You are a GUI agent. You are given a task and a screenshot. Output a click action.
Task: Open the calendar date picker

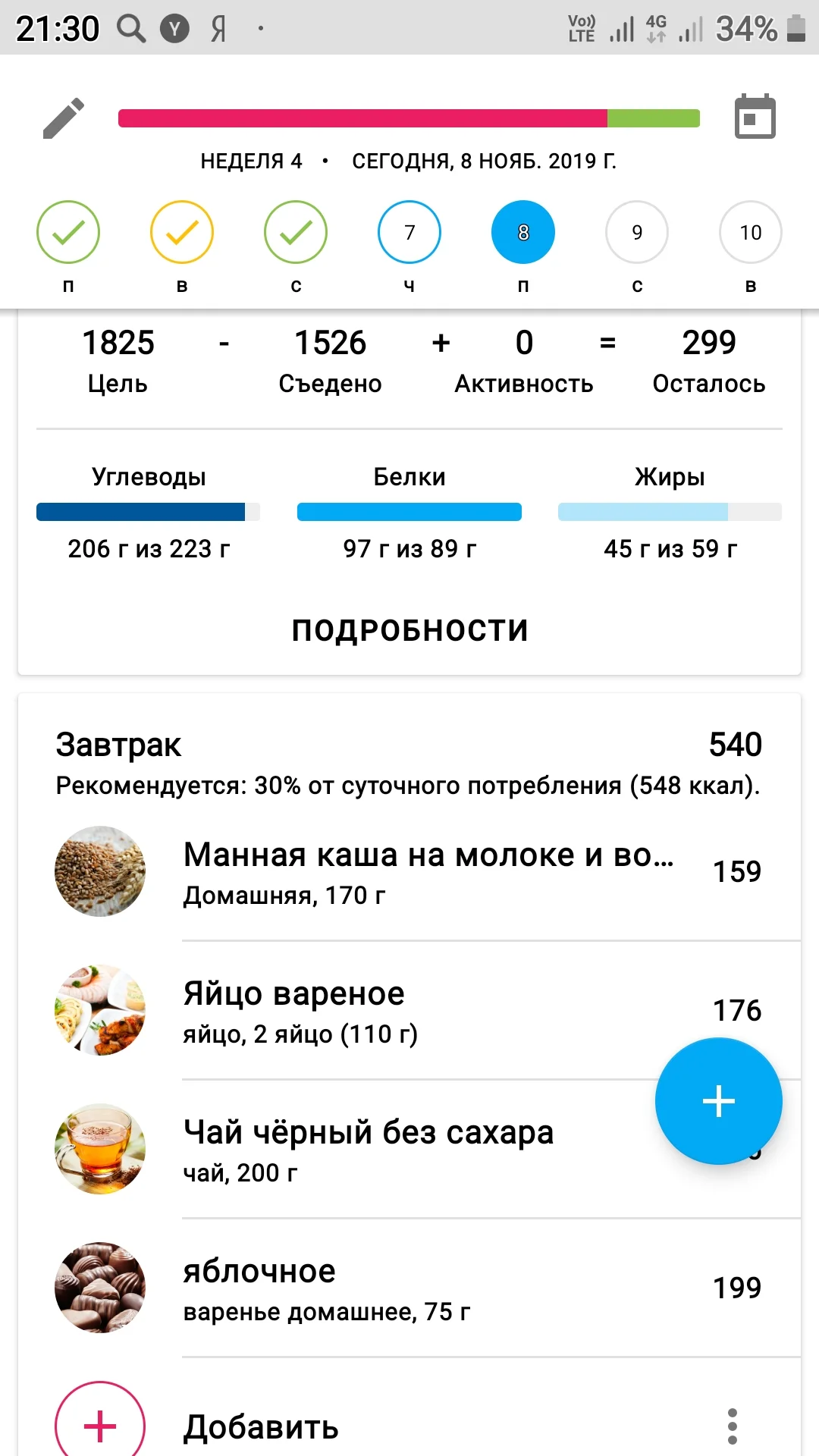[x=755, y=117]
